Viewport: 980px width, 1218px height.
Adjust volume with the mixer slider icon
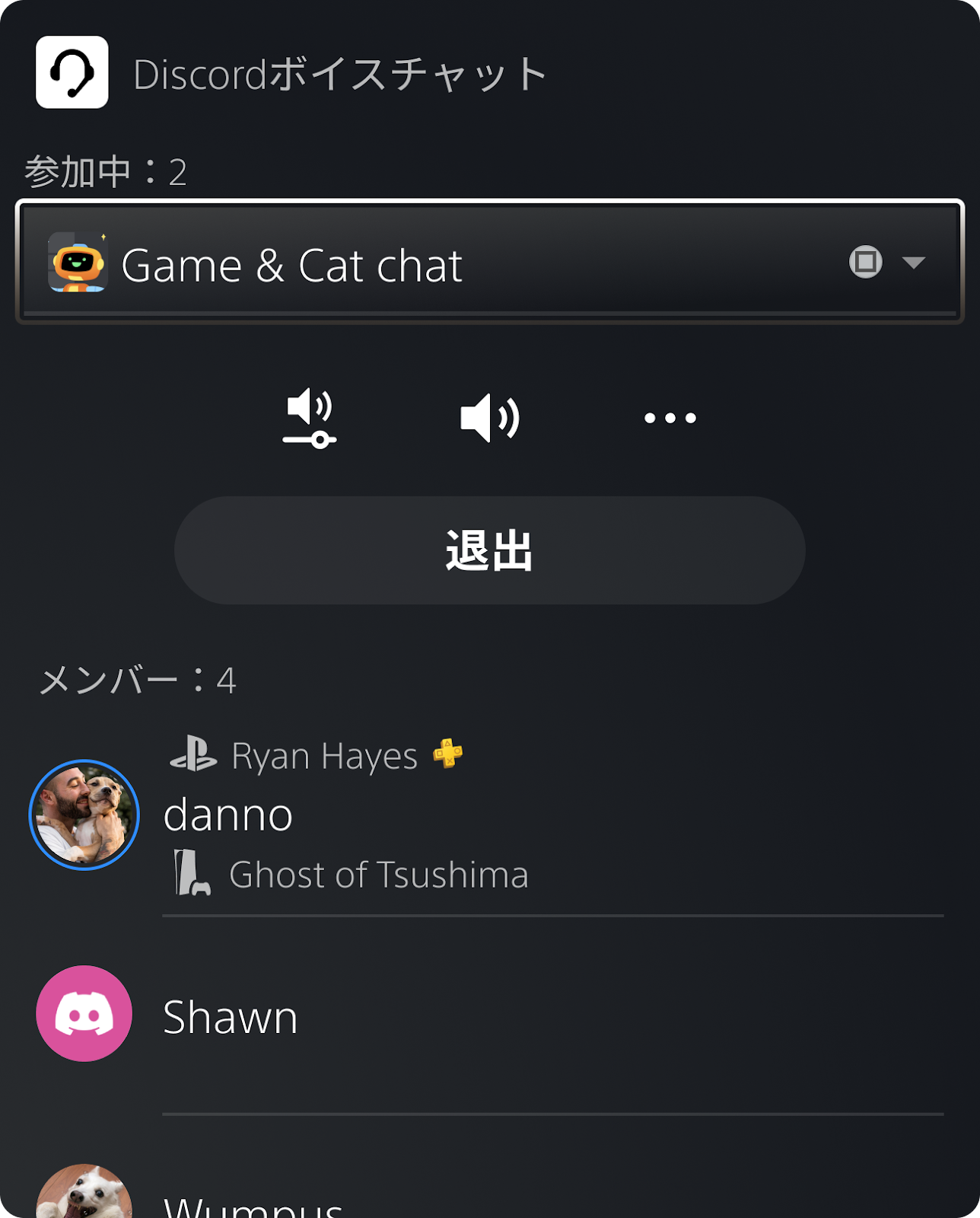(x=309, y=417)
